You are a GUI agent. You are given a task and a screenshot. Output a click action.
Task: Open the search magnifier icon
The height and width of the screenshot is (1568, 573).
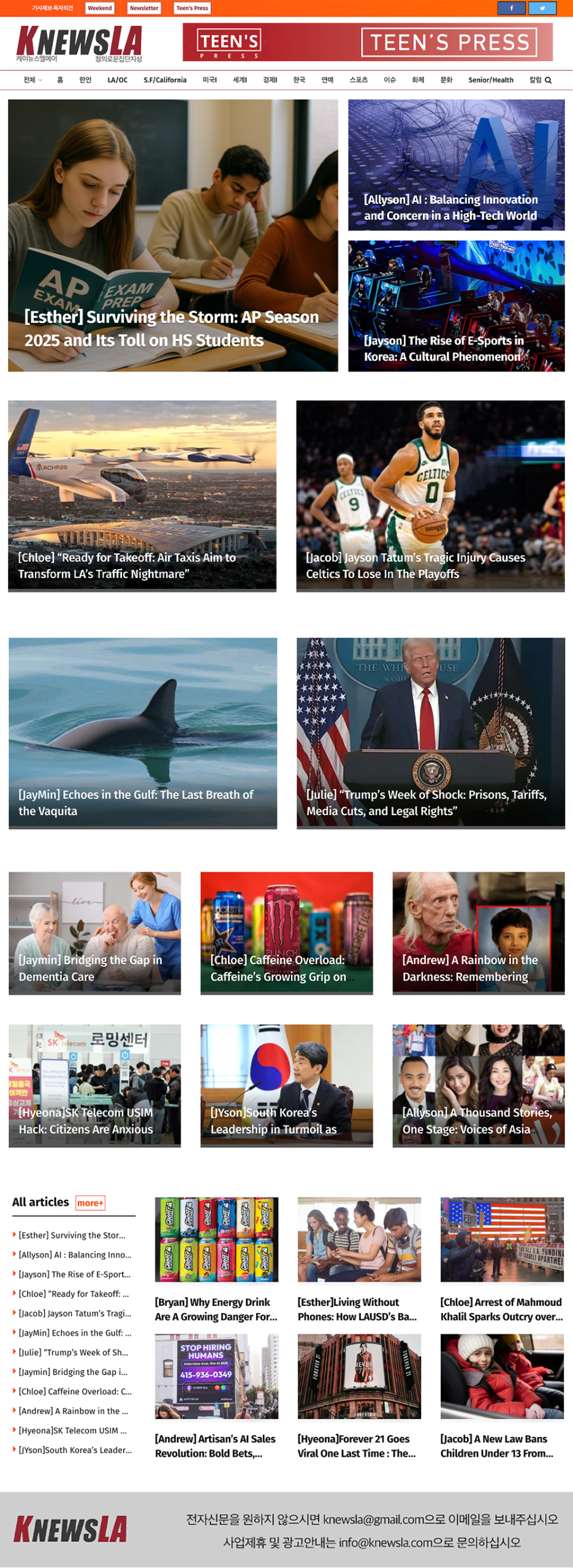pyautogui.click(x=548, y=80)
